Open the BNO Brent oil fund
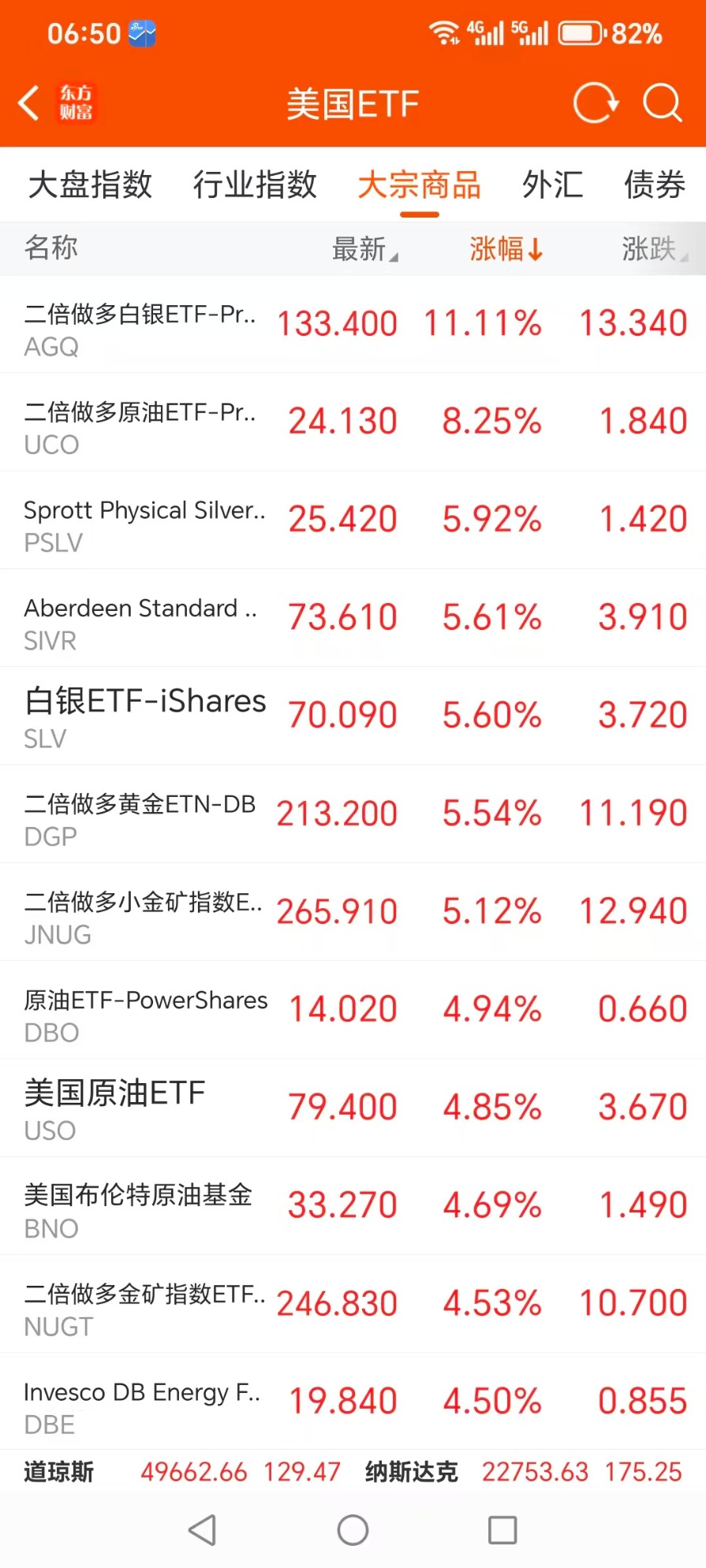The width and height of the screenshot is (706, 1568). point(353,1205)
